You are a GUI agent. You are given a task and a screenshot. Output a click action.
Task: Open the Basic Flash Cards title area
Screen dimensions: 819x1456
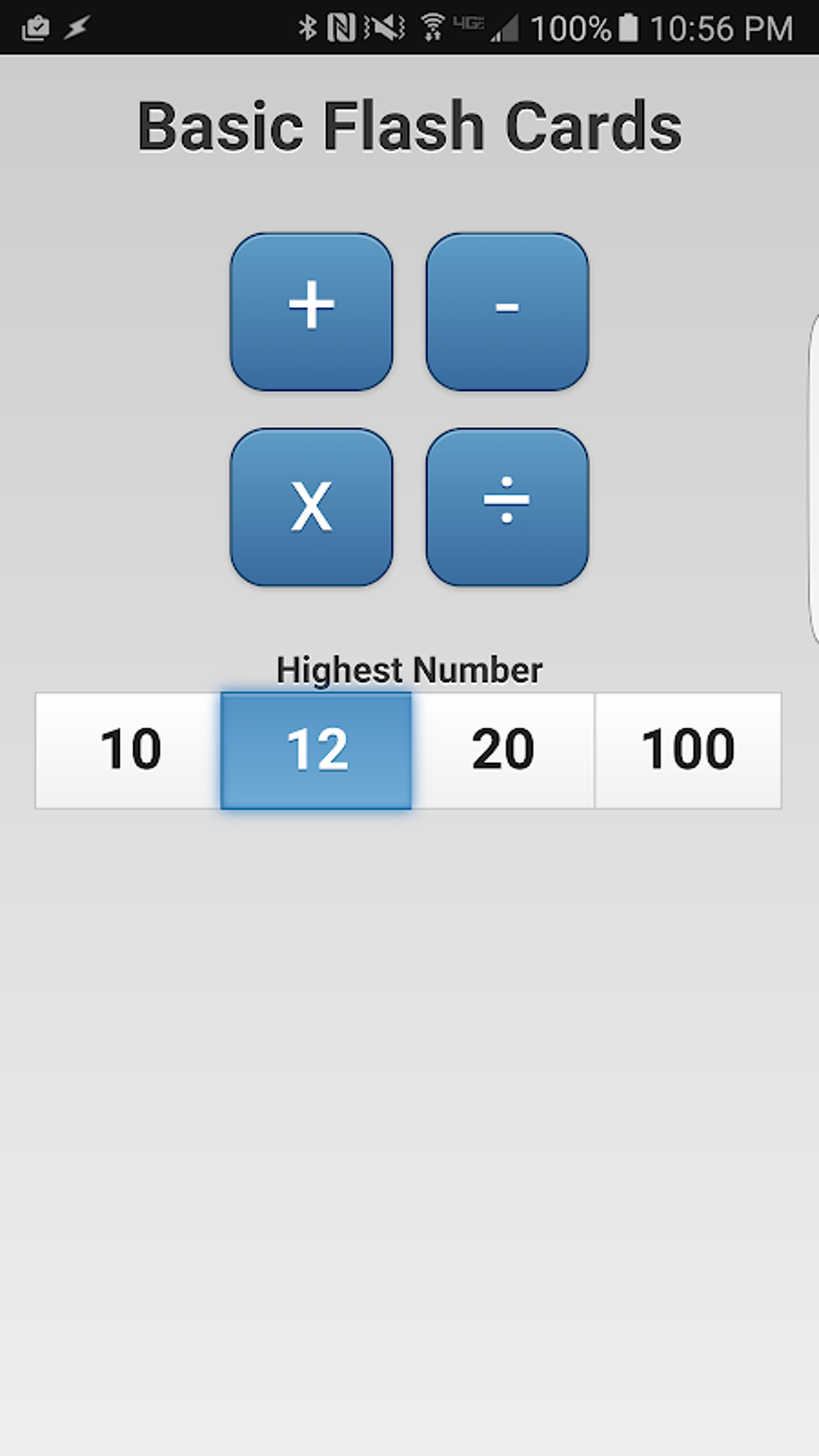pos(409,124)
